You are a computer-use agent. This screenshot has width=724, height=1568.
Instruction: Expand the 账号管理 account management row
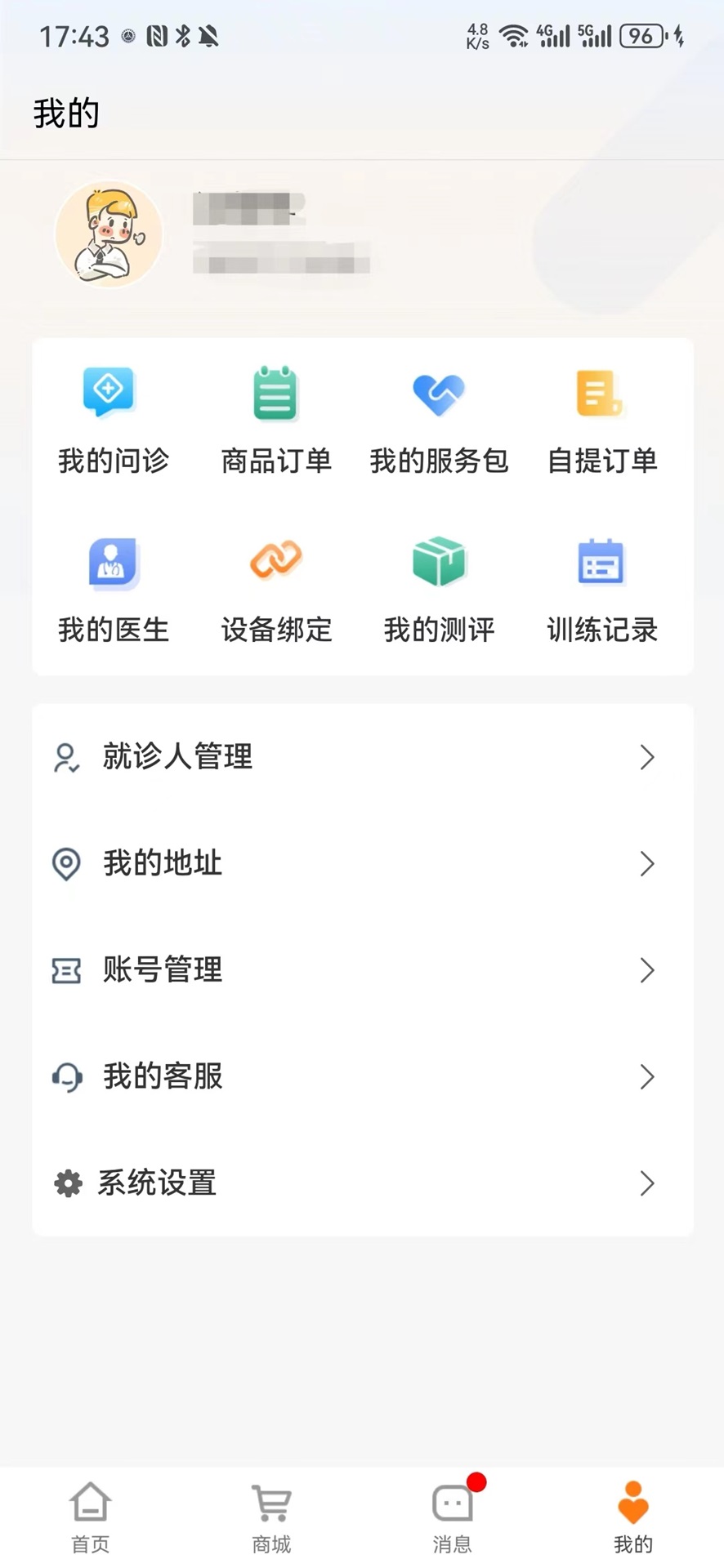[x=362, y=970]
